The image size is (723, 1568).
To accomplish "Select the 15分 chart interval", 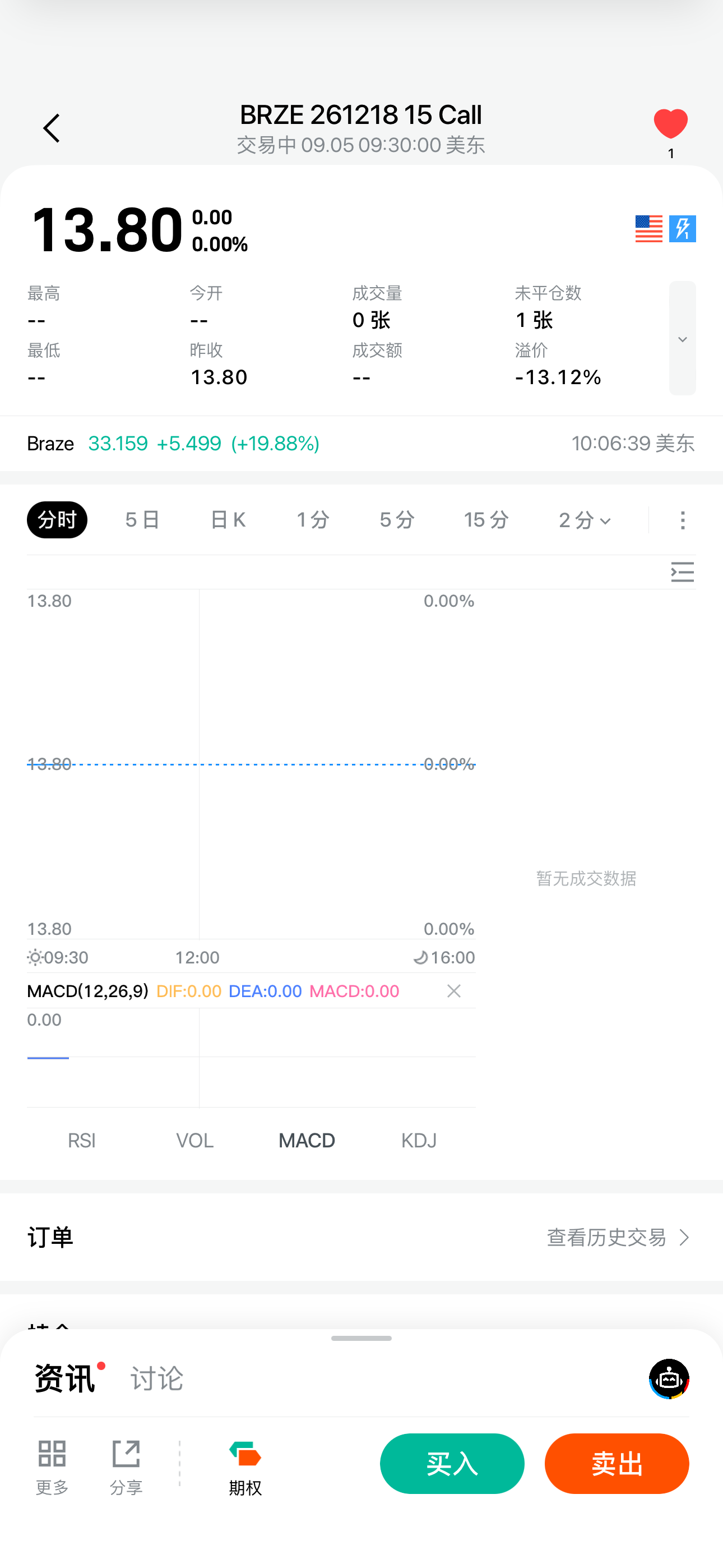I will pos(486,520).
